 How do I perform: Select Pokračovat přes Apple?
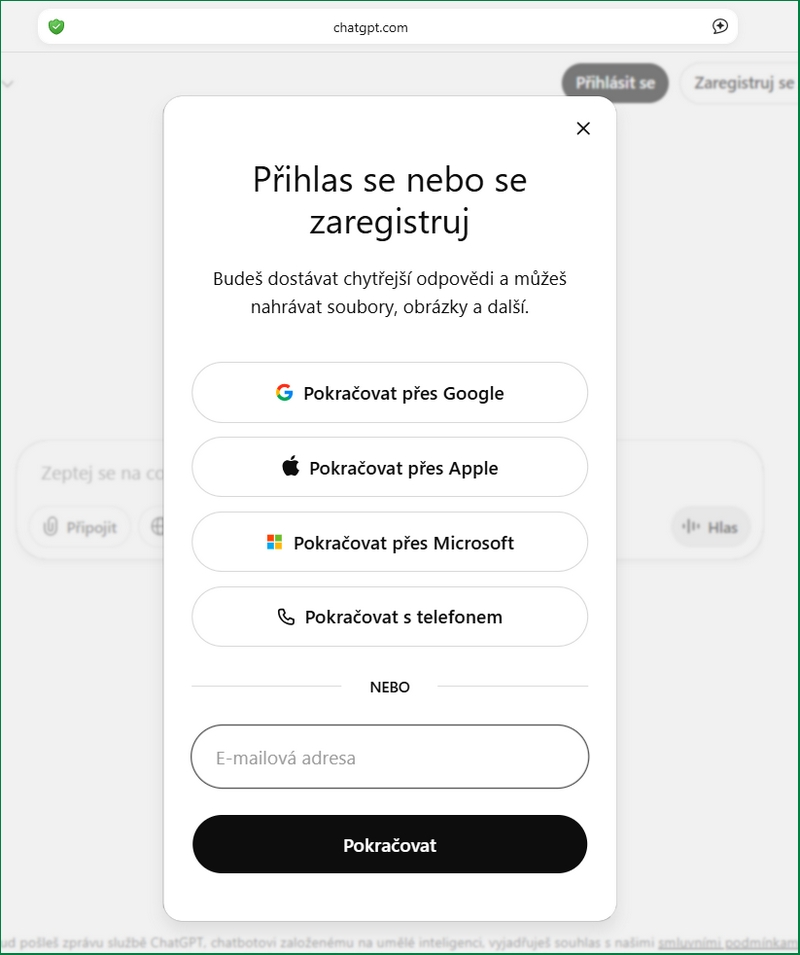point(389,467)
